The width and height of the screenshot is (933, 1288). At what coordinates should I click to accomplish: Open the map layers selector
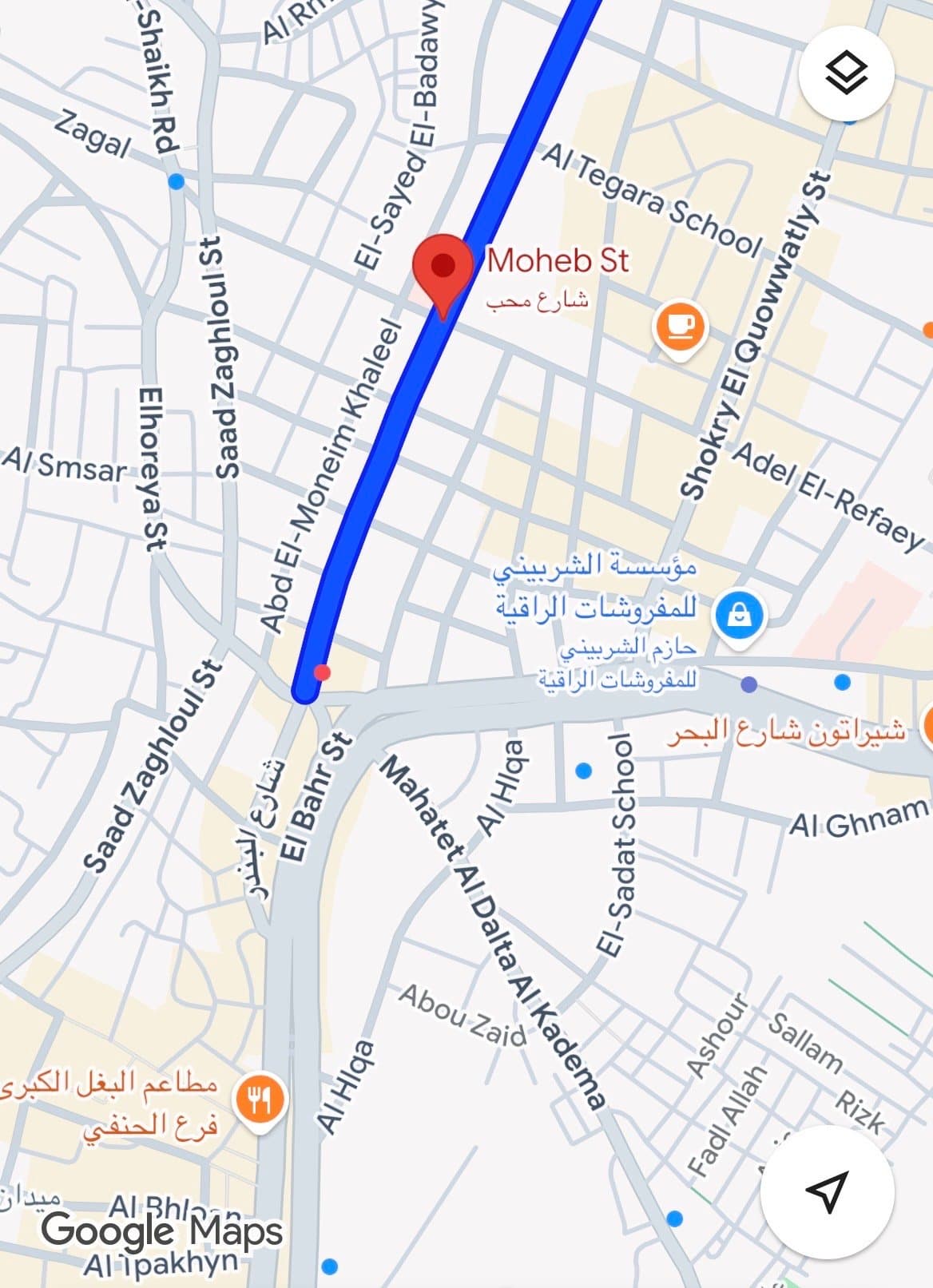click(x=845, y=75)
